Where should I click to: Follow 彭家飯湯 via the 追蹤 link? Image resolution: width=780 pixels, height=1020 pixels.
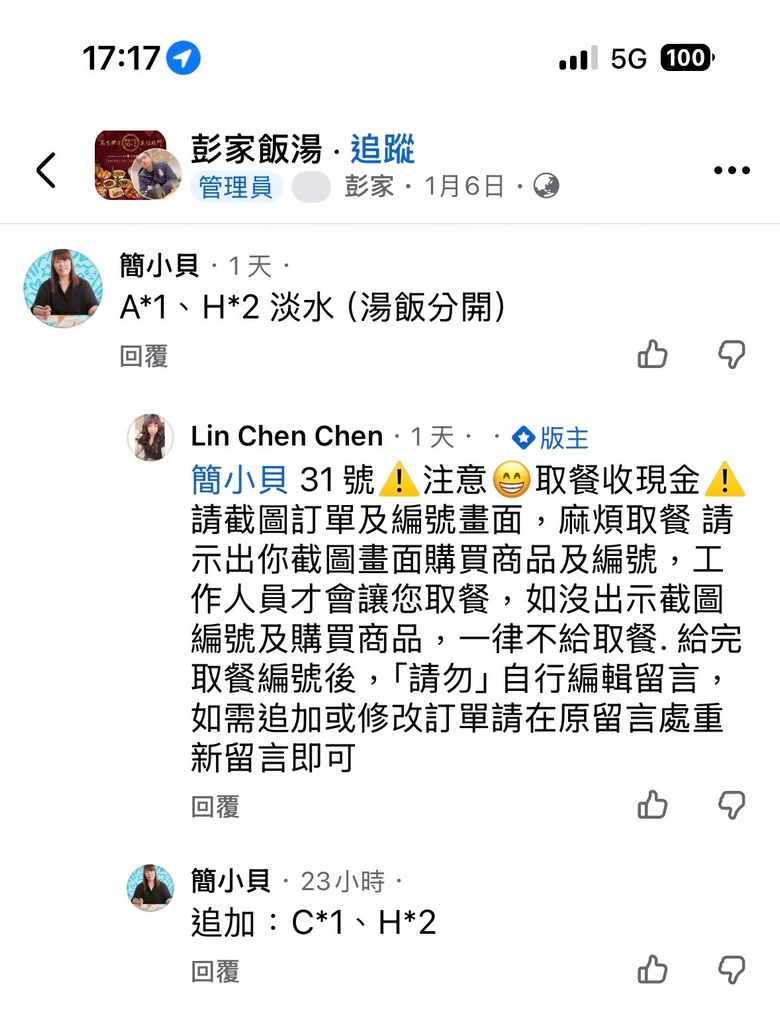point(382,150)
